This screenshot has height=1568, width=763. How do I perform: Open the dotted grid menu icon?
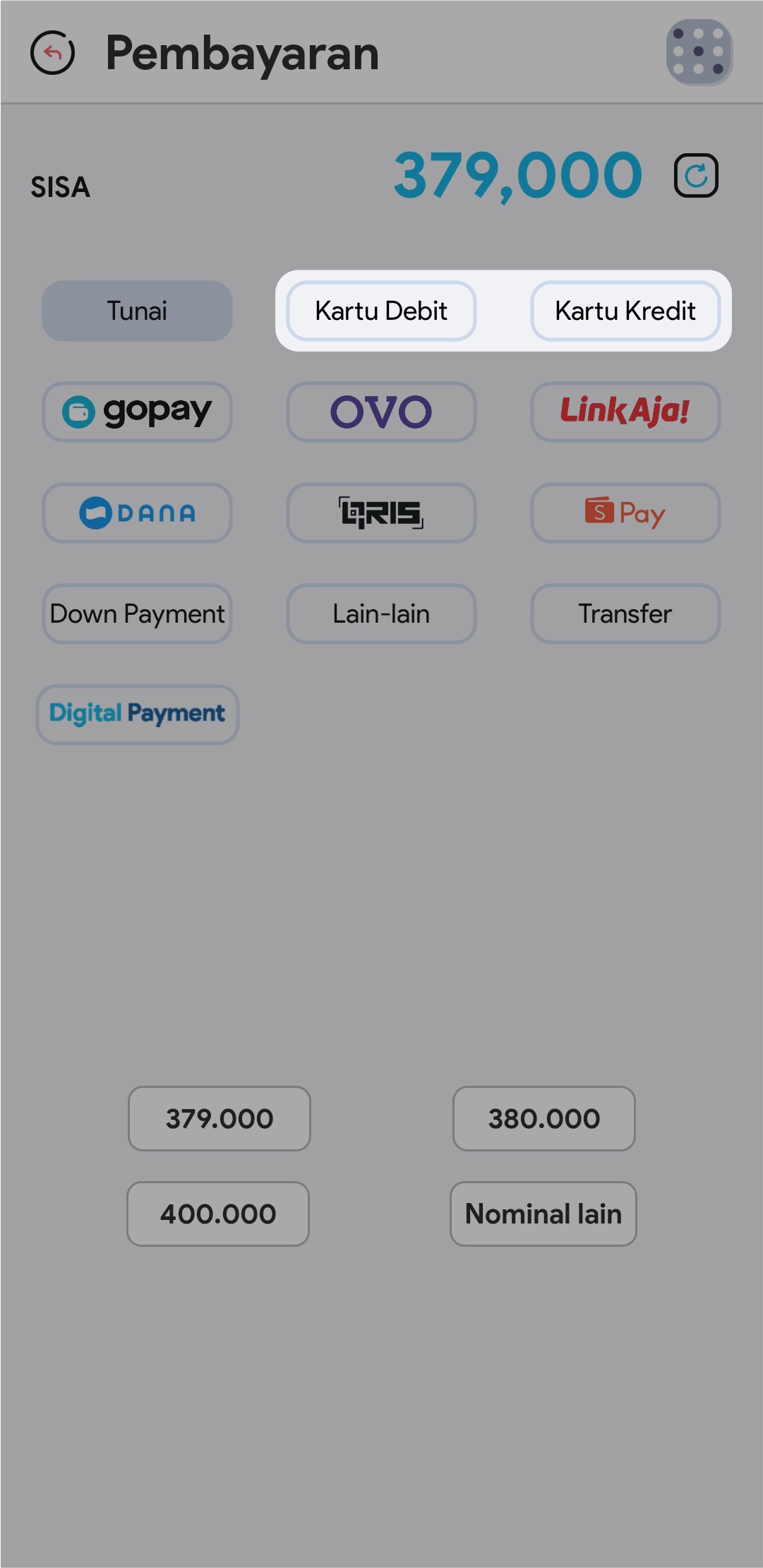click(x=699, y=52)
